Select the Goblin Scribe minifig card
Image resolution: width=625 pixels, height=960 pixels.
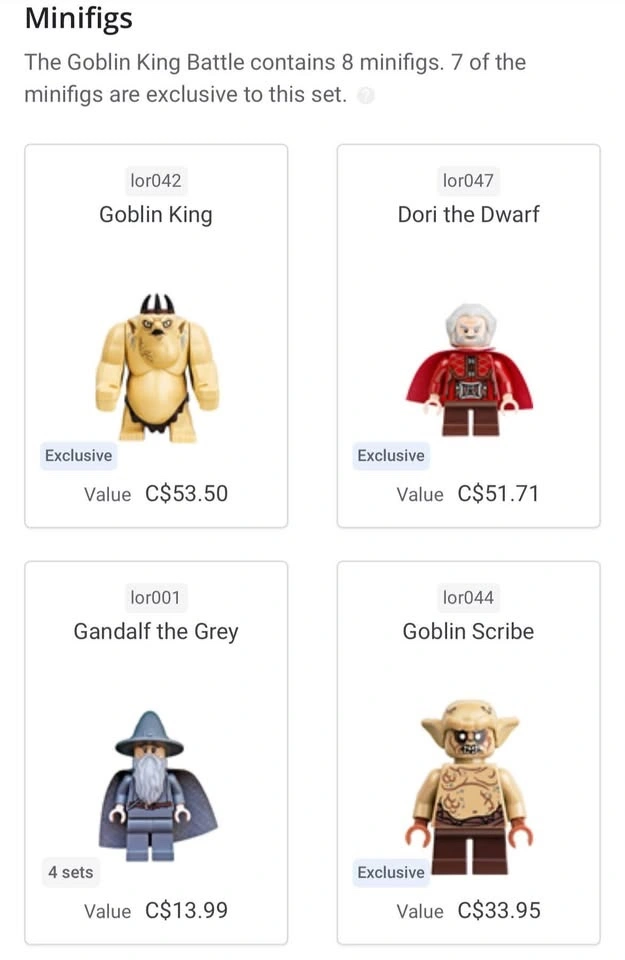468,752
